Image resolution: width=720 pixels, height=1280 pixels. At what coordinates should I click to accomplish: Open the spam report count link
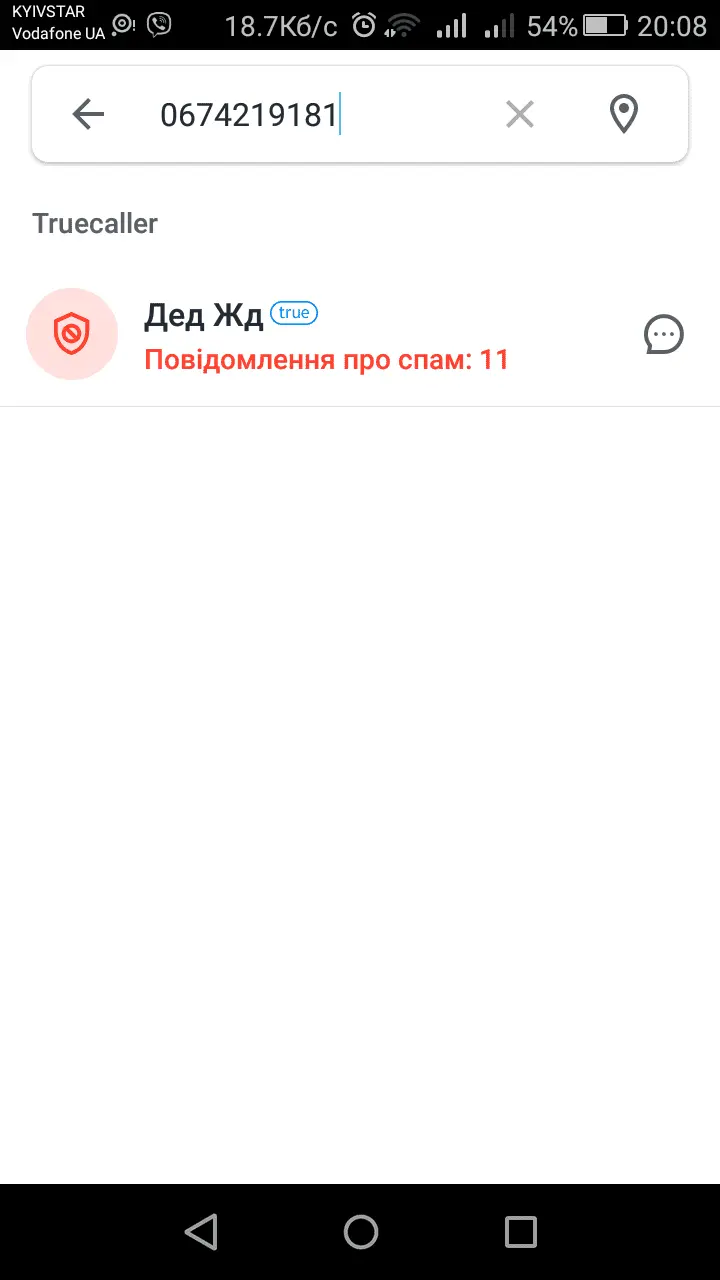click(x=327, y=359)
